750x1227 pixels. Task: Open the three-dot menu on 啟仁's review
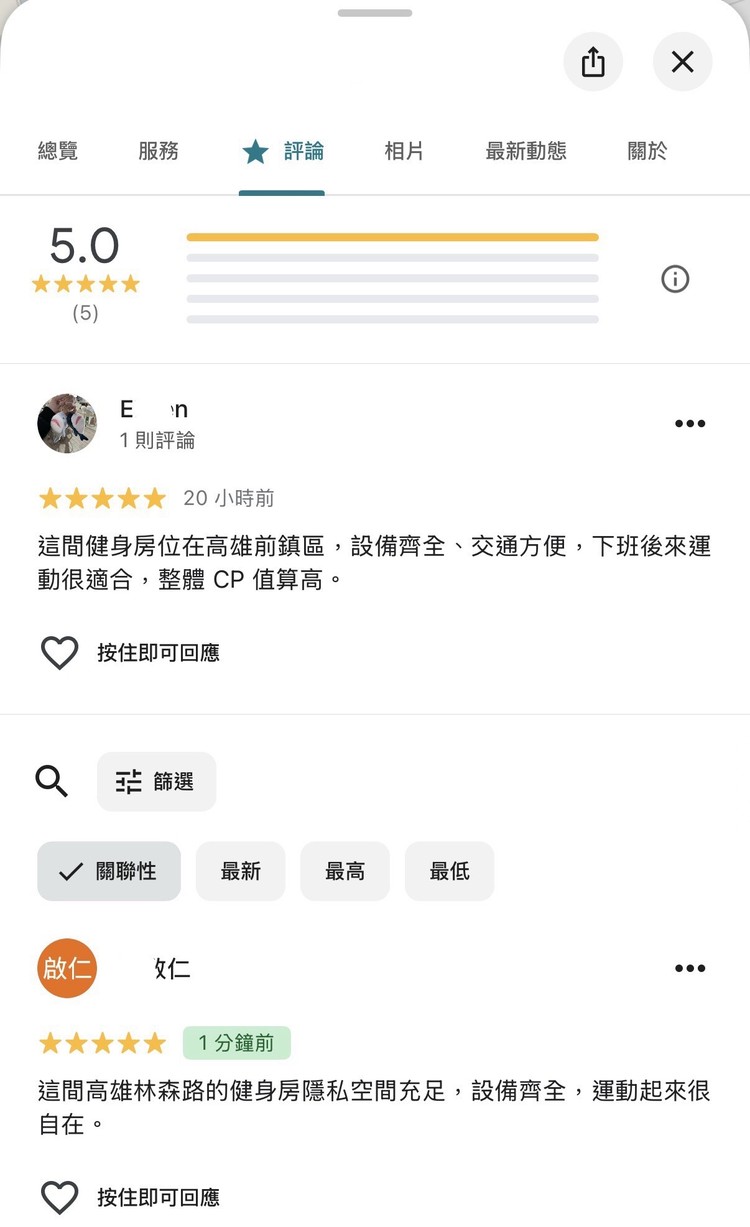(x=690, y=967)
